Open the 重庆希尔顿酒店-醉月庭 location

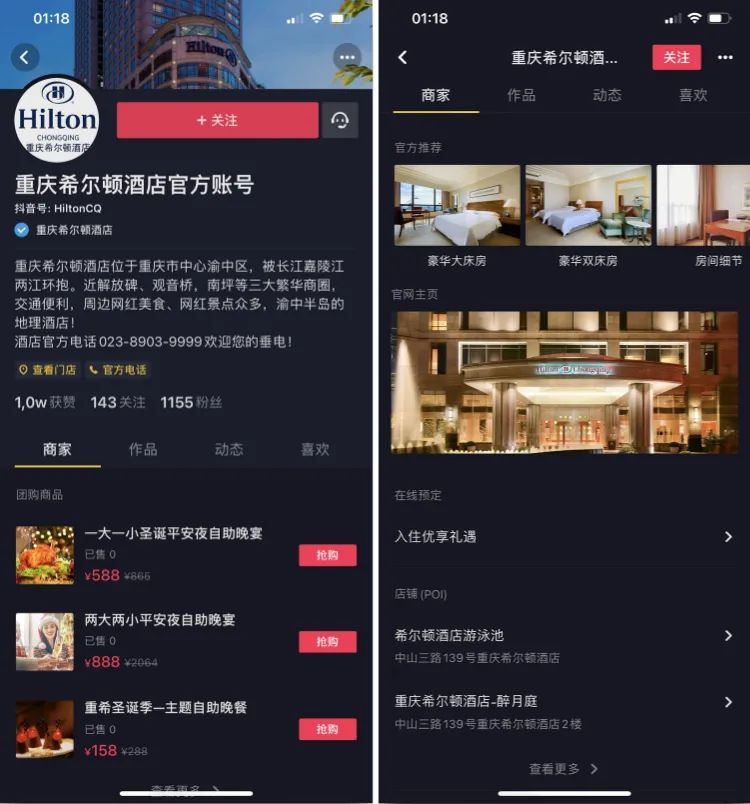coord(565,711)
